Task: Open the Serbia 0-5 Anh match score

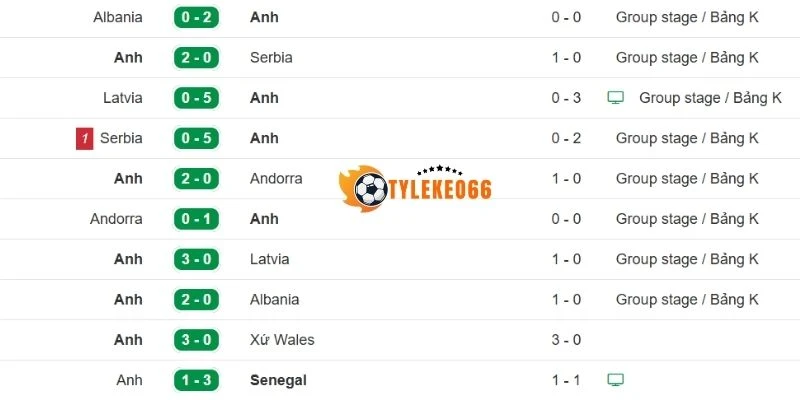Action: pos(197,138)
